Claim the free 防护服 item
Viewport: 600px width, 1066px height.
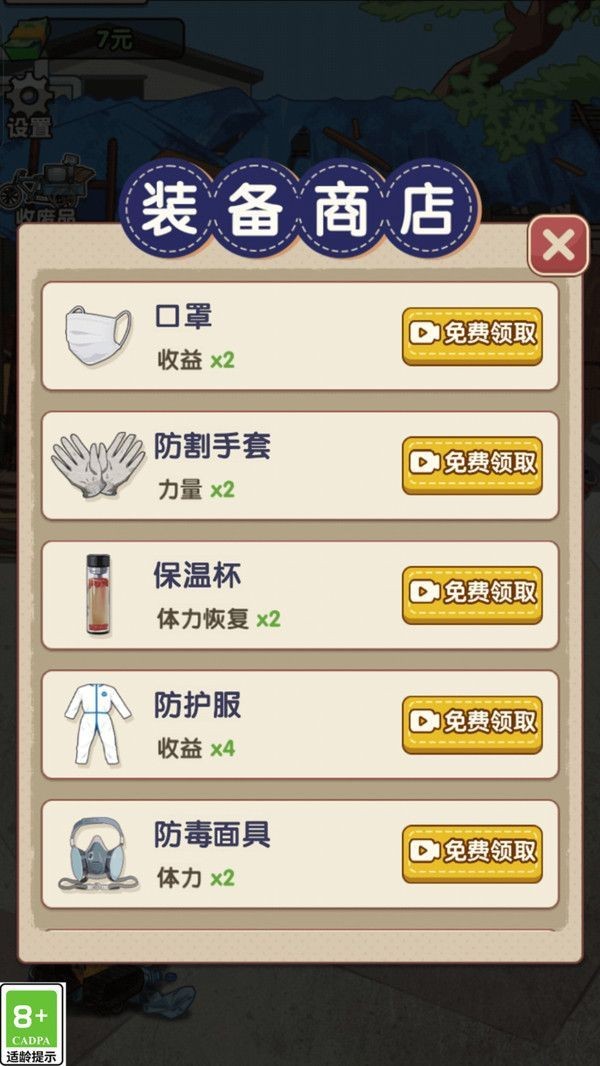[x=472, y=722]
